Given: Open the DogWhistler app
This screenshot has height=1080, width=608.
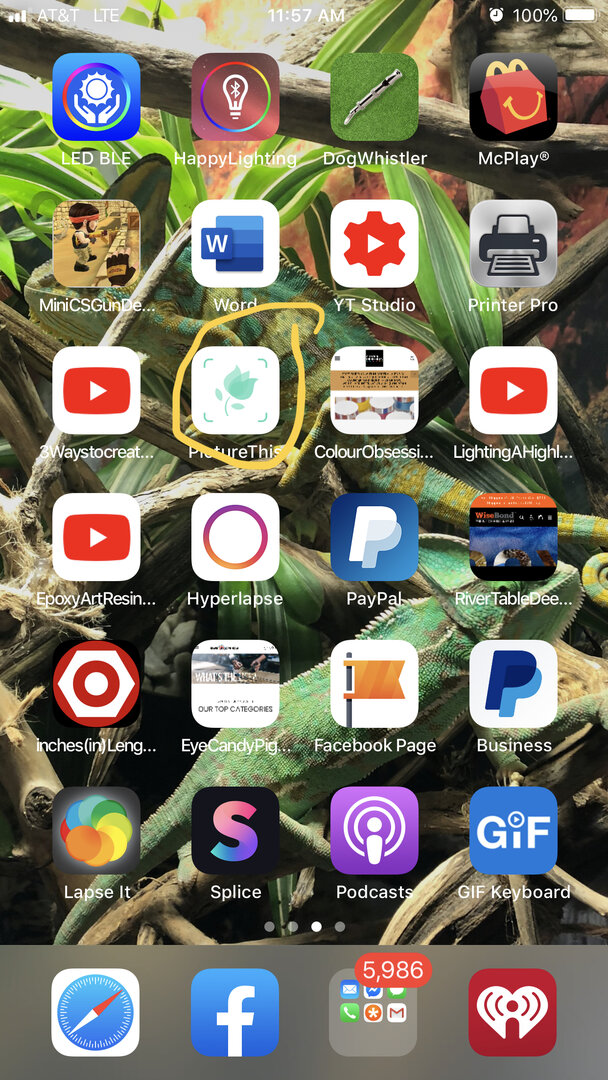Looking at the screenshot, I should pyautogui.click(x=374, y=97).
